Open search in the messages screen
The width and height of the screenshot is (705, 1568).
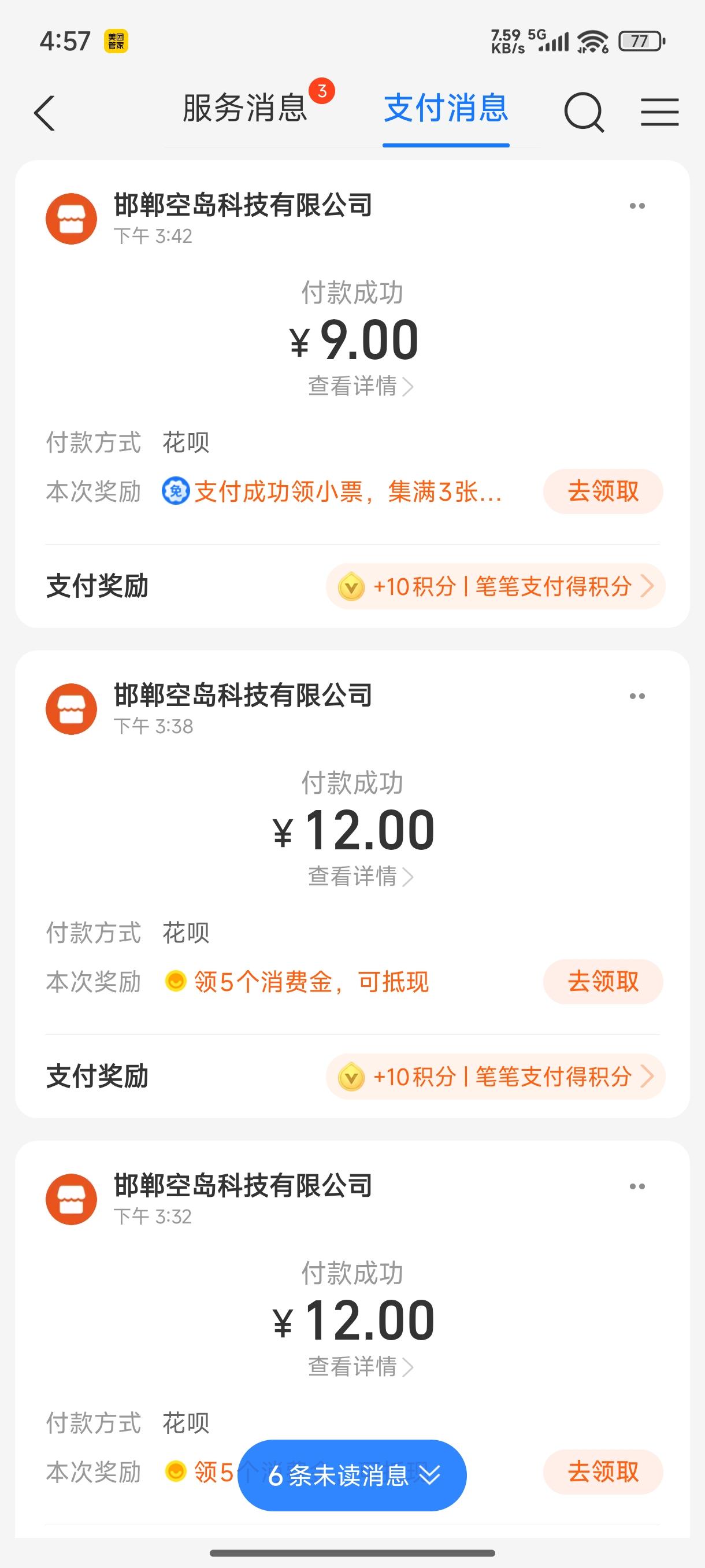583,112
